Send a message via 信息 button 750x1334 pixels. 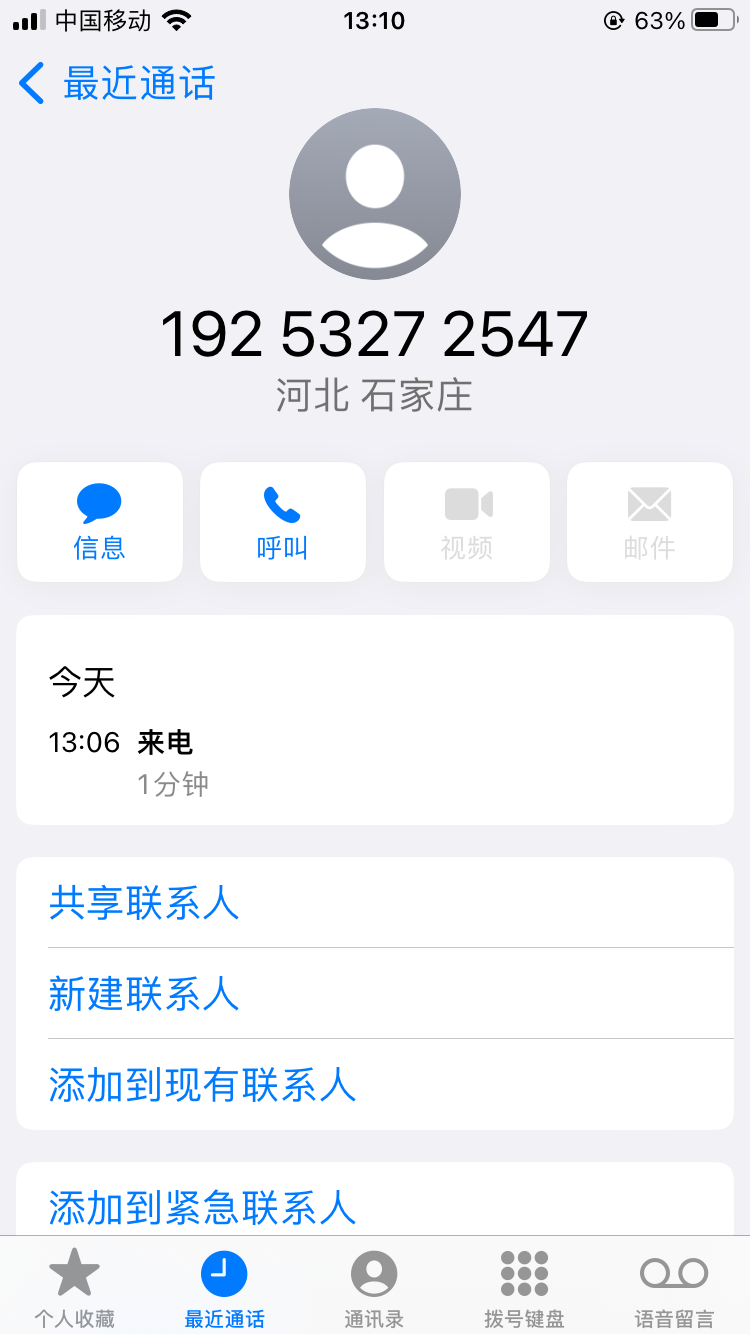click(x=100, y=522)
